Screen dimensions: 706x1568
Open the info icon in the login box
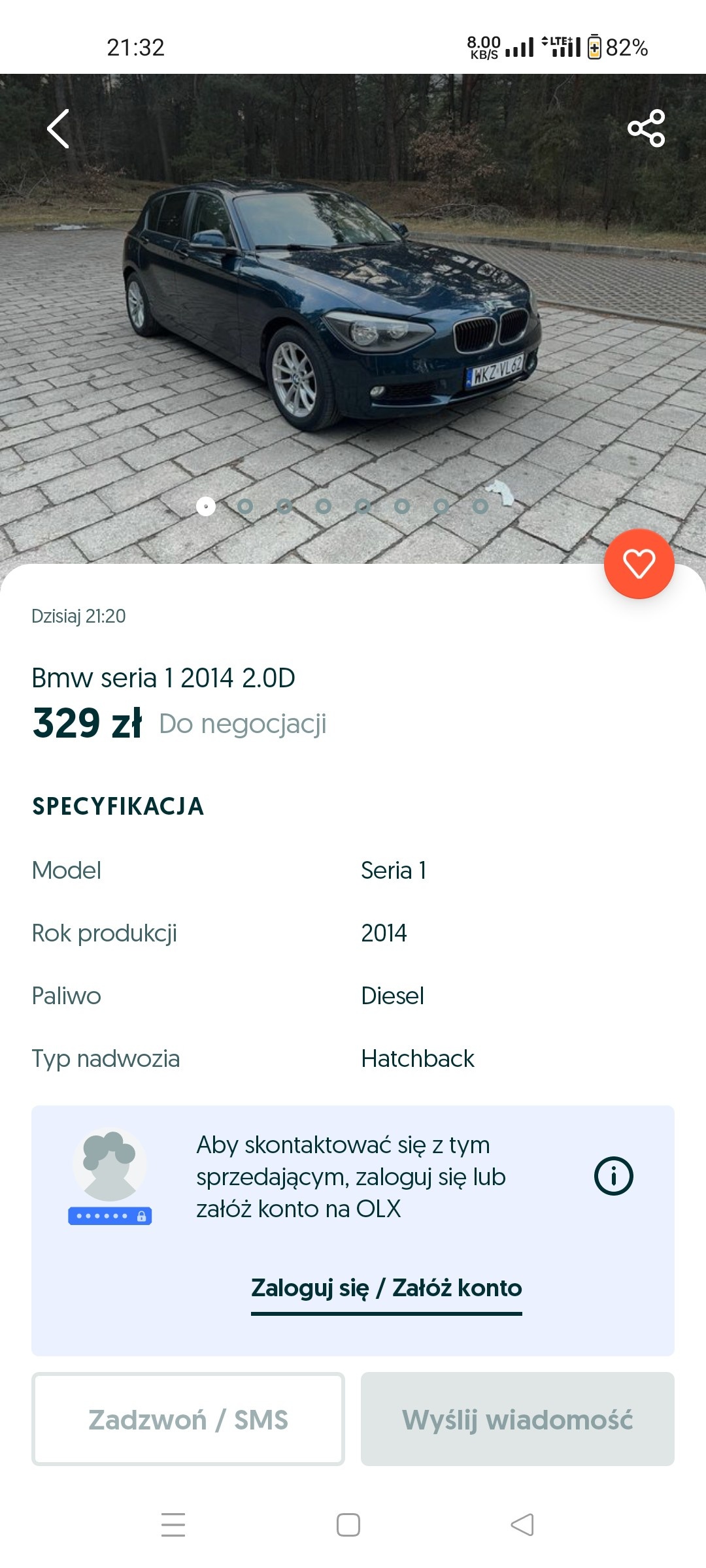613,1176
